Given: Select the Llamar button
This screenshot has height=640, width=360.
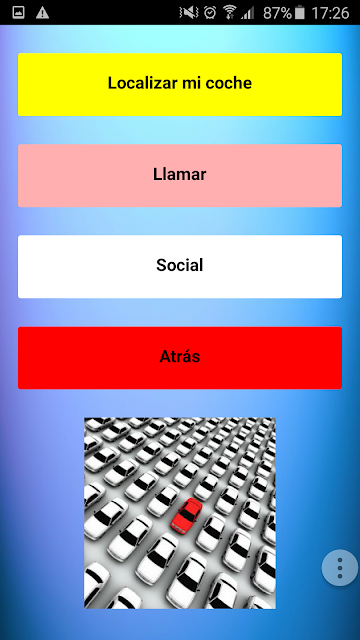Looking at the screenshot, I should point(180,176).
